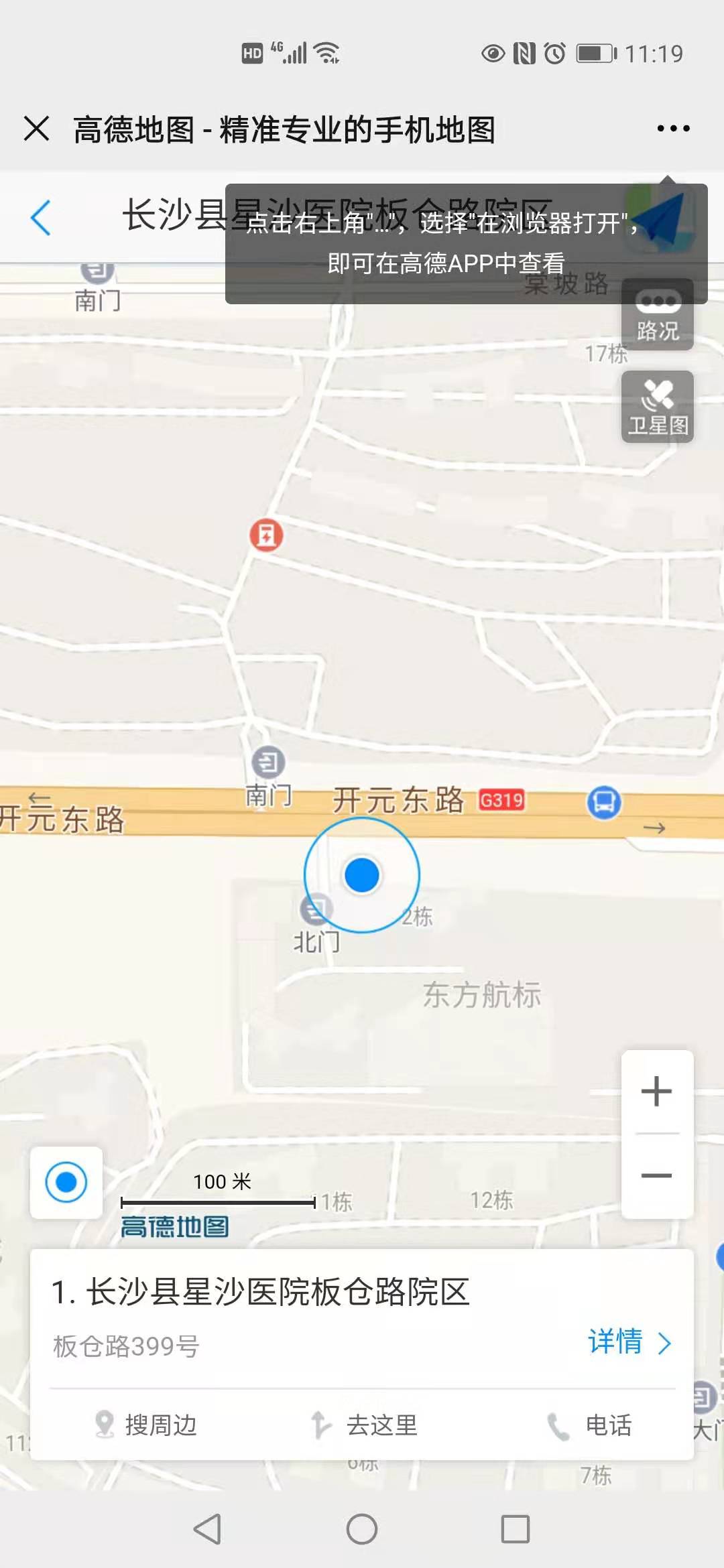Open 详情 for 长沙县星沙医院板仓路院区
724x1568 pixels.
(629, 1342)
